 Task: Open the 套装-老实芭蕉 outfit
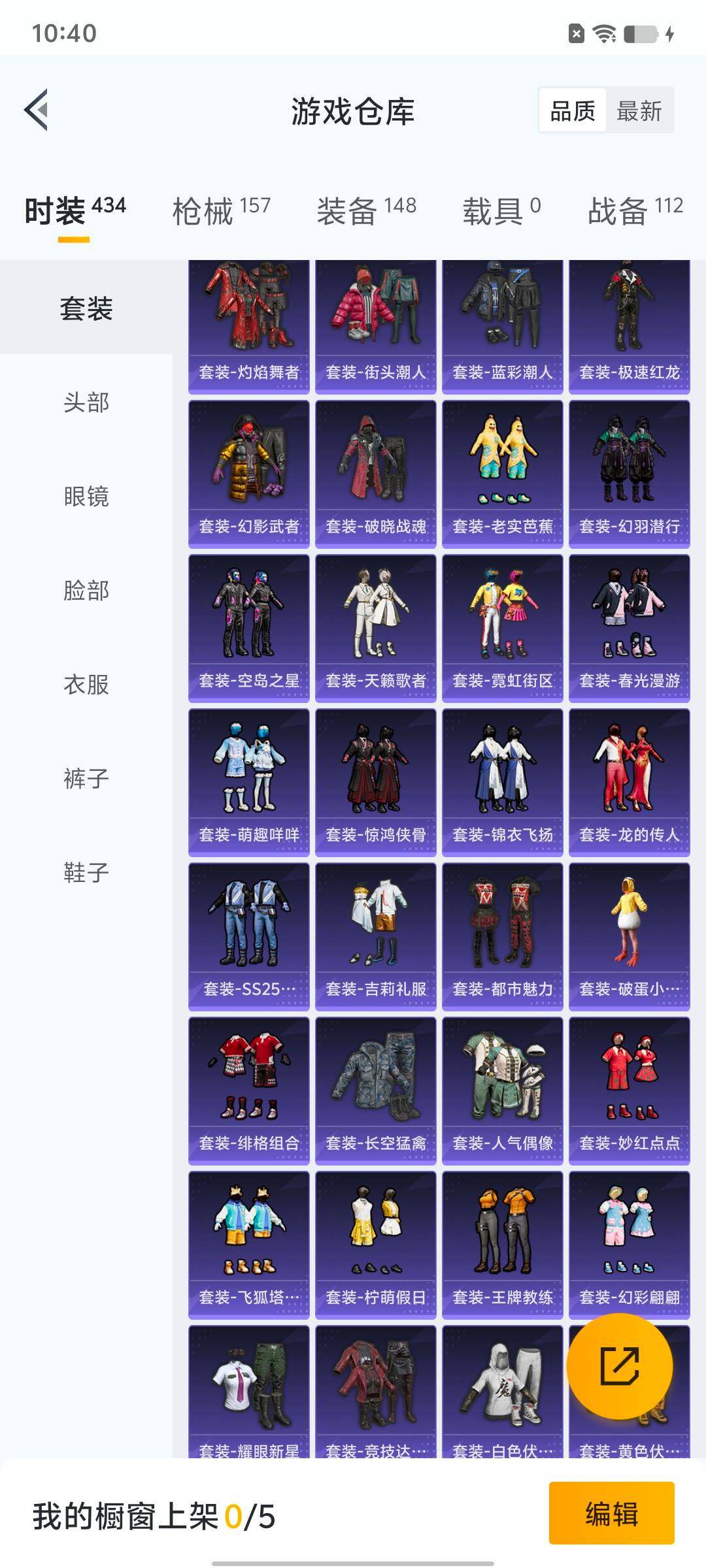(x=502, y=474)
